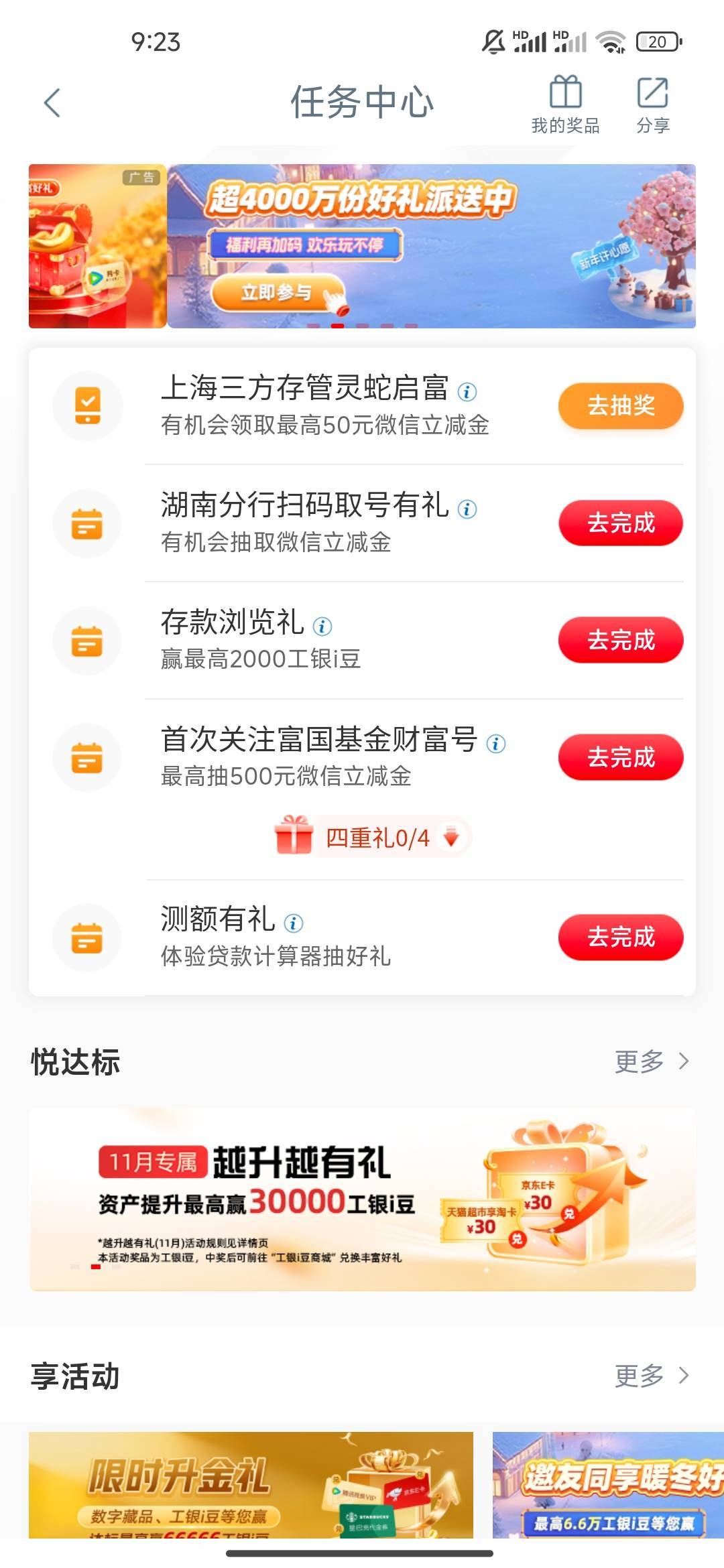
Task: Tap 去完成 for 存款浏览礼
Action: tap(621, 640)
